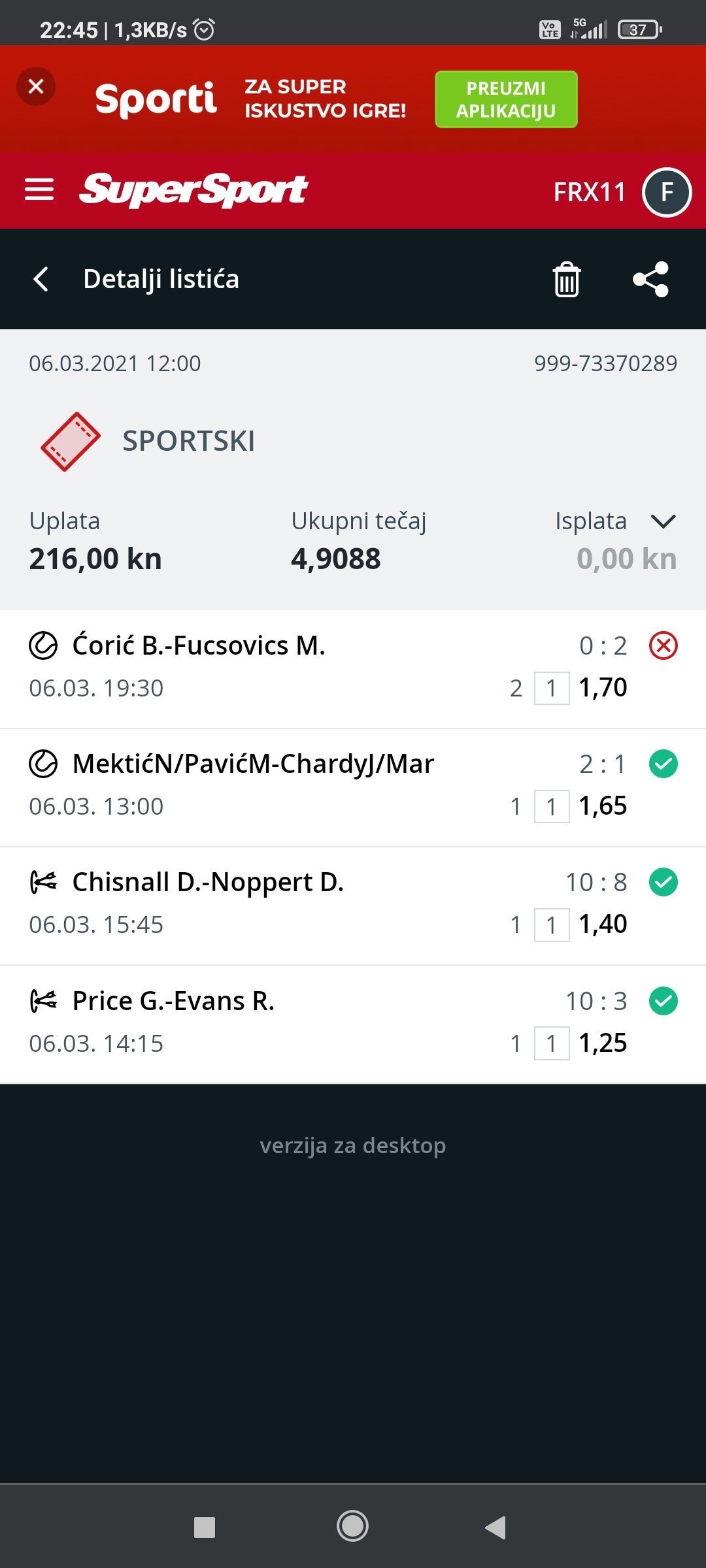
Task: Open recent apps from the navigation bar
Action: (x=205, y=1527)
